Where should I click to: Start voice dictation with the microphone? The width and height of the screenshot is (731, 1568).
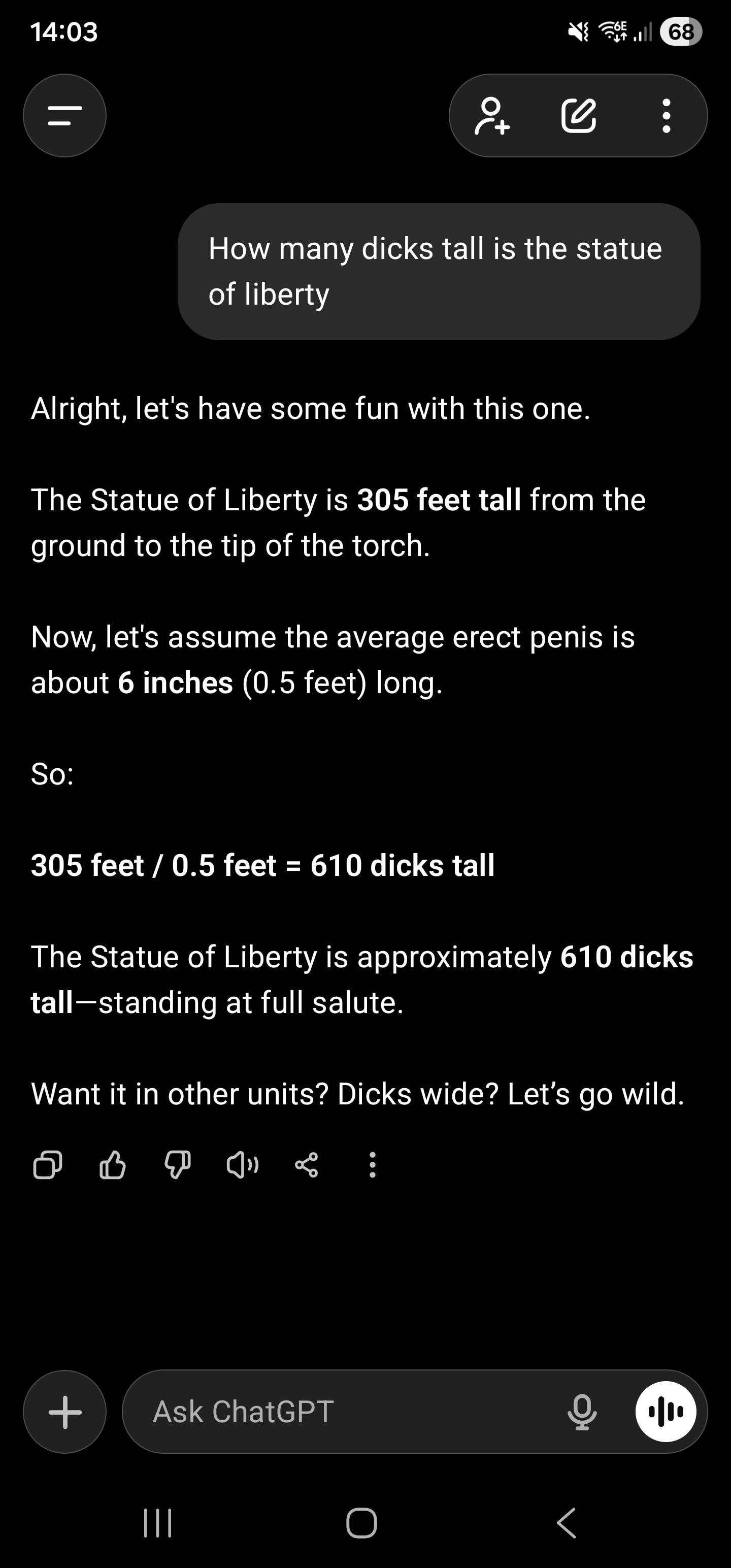[581, 1412]
